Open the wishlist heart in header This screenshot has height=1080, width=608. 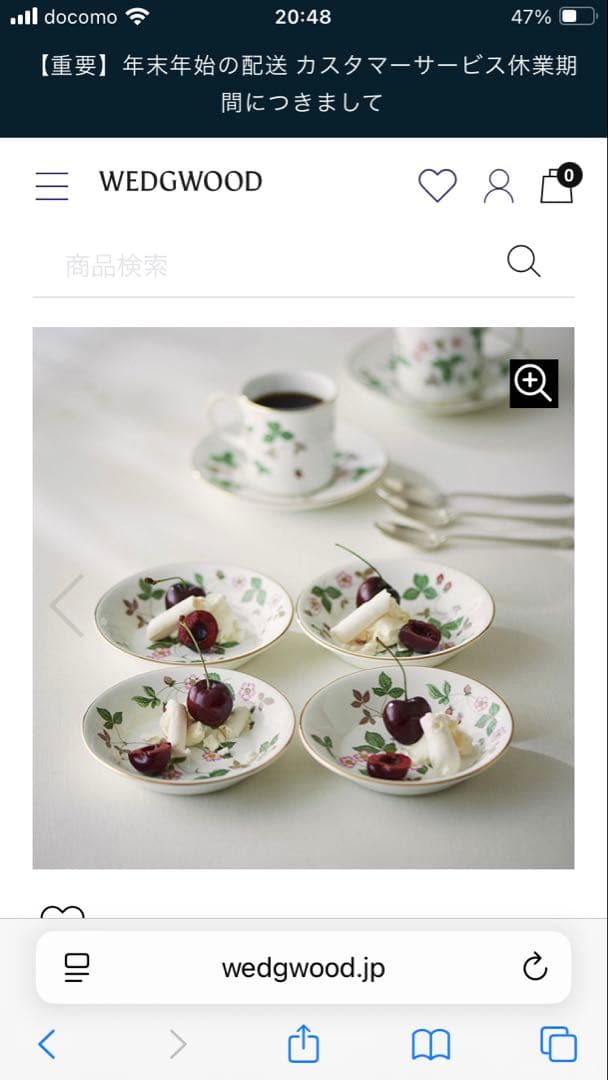[x=437, y=186]
